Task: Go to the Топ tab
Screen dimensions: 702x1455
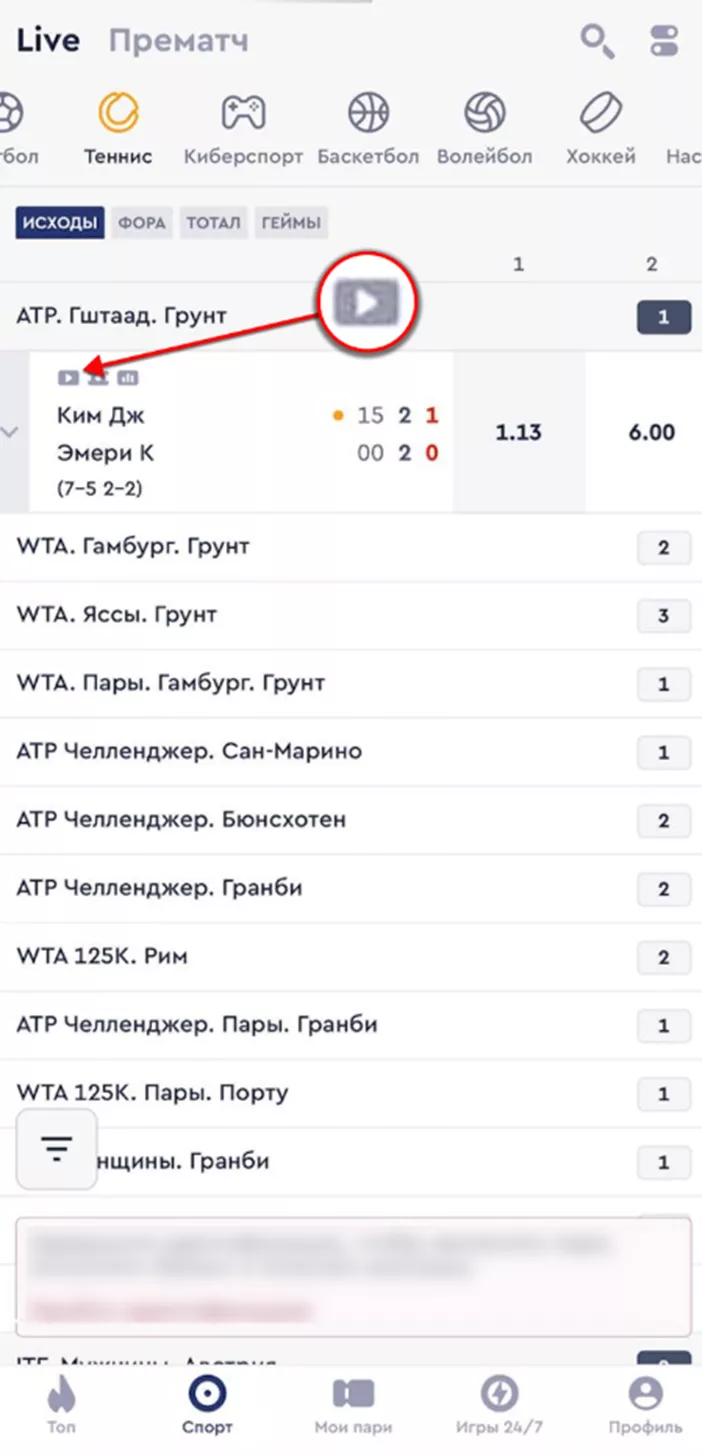Action: [61, 1403]
